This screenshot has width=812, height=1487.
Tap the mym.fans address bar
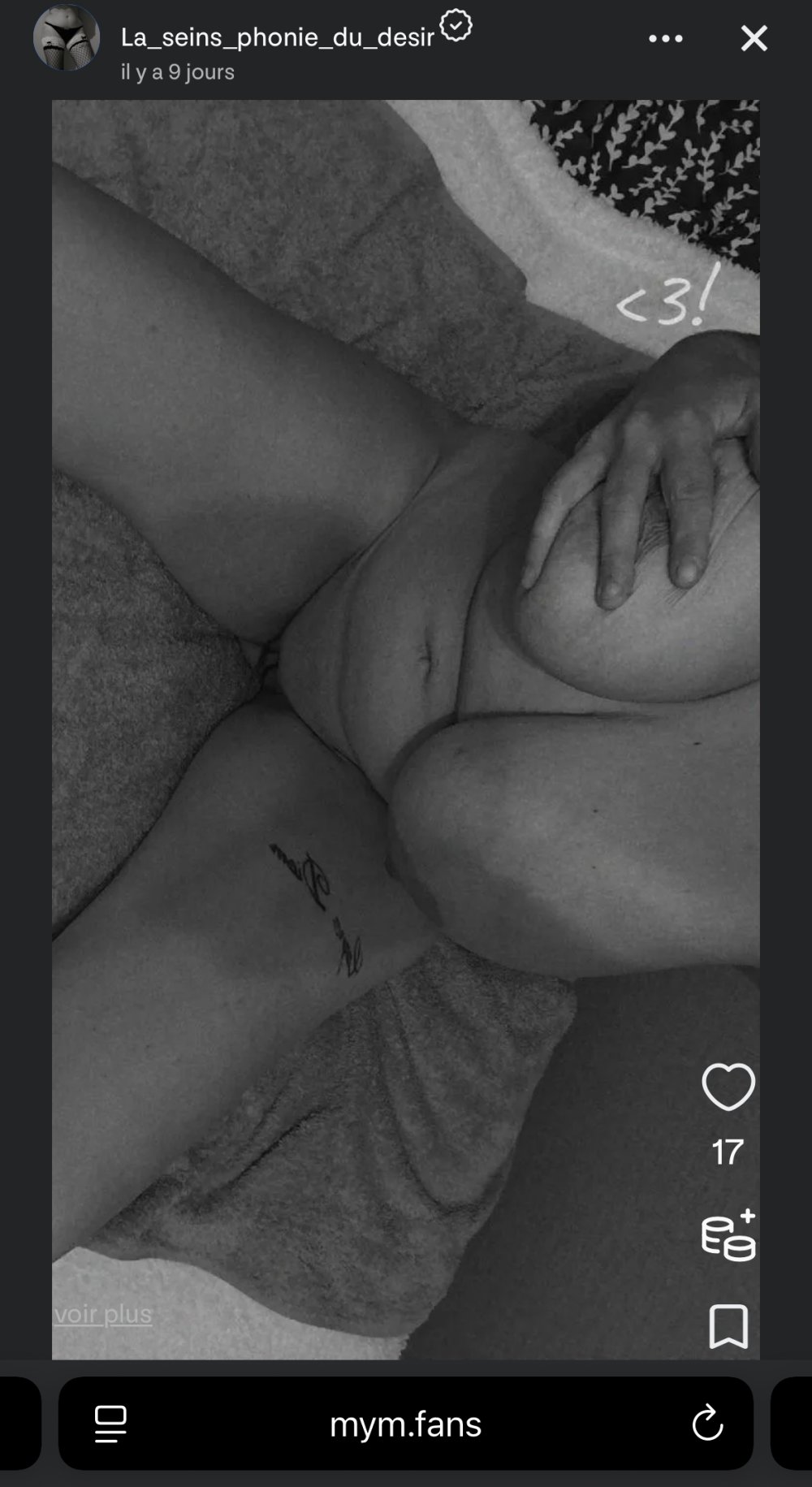pos(405,1424)
